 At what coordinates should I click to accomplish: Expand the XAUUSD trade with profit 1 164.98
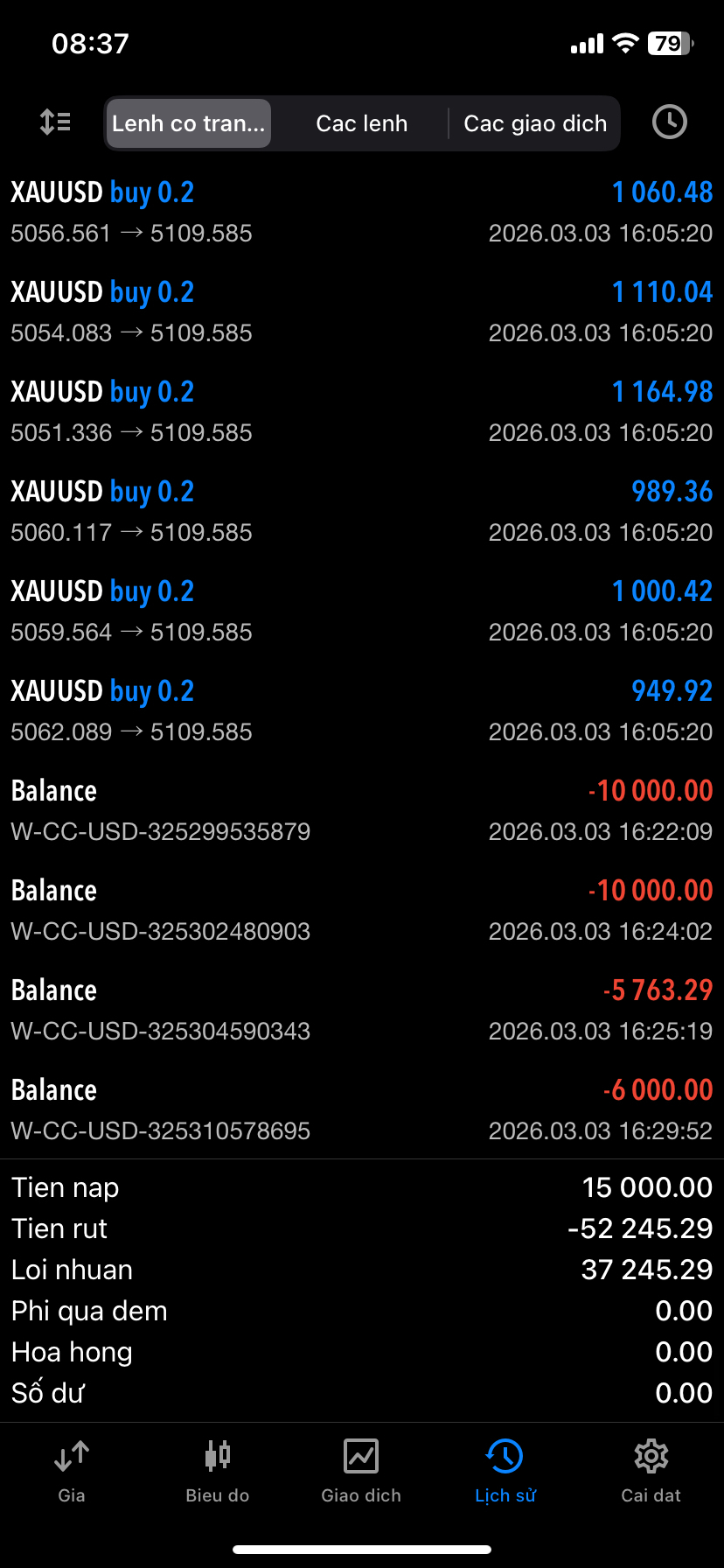click(x=362, y=411)
